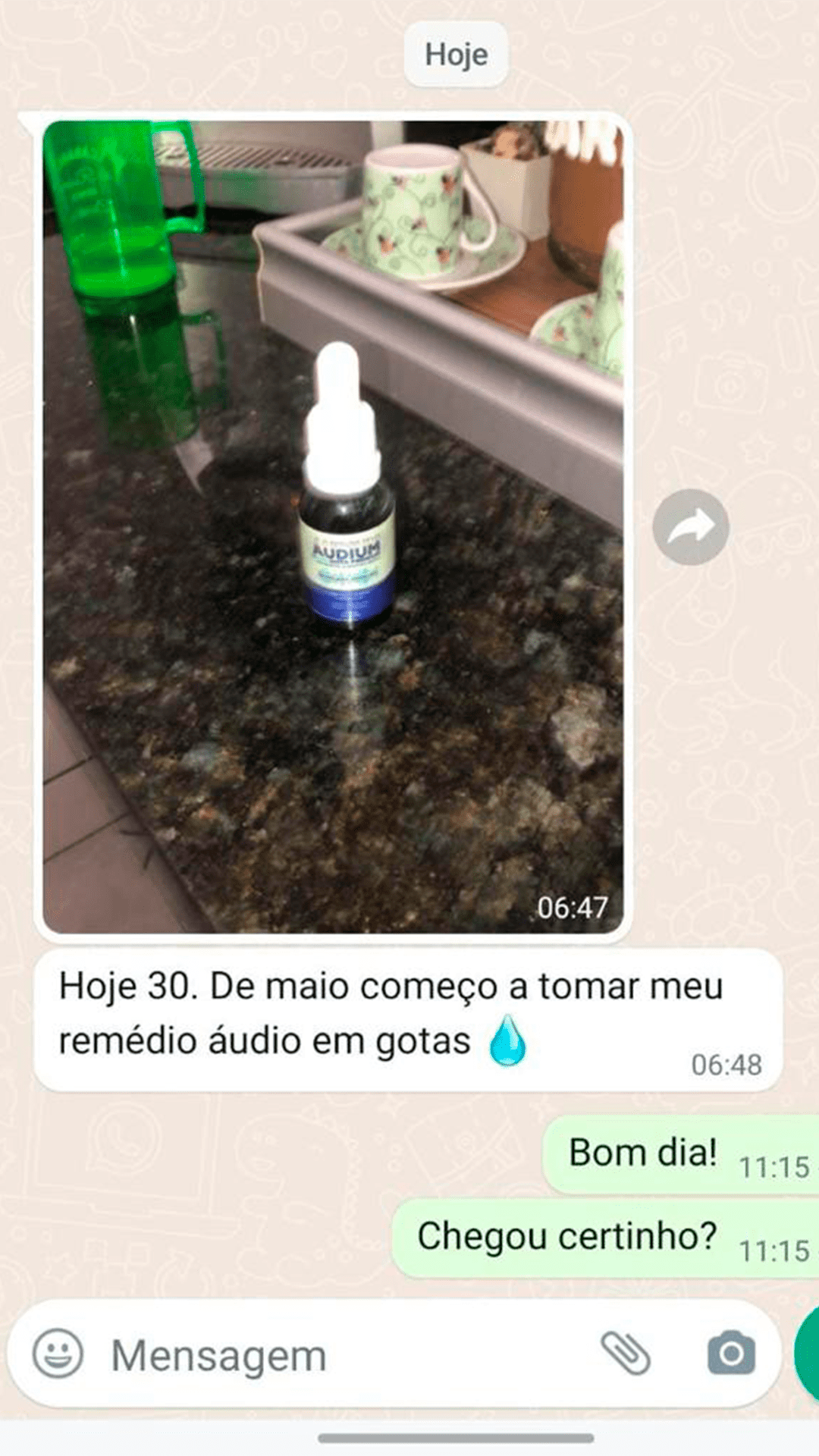Viewport: 819px width, 1456px height.
Task: Attach a file with the paperclip
Action: click(x=626, y=1354)
